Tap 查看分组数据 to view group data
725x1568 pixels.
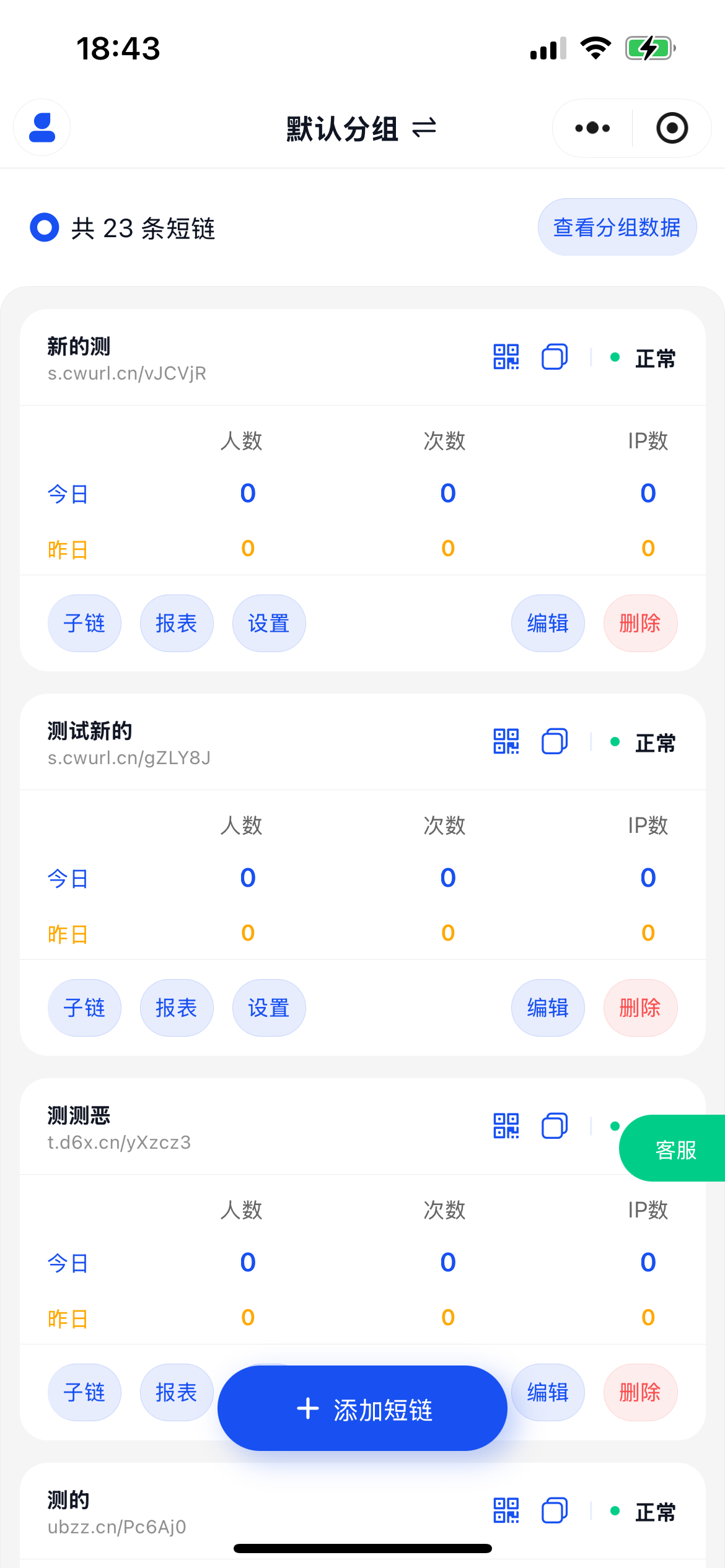coord(617,227)
